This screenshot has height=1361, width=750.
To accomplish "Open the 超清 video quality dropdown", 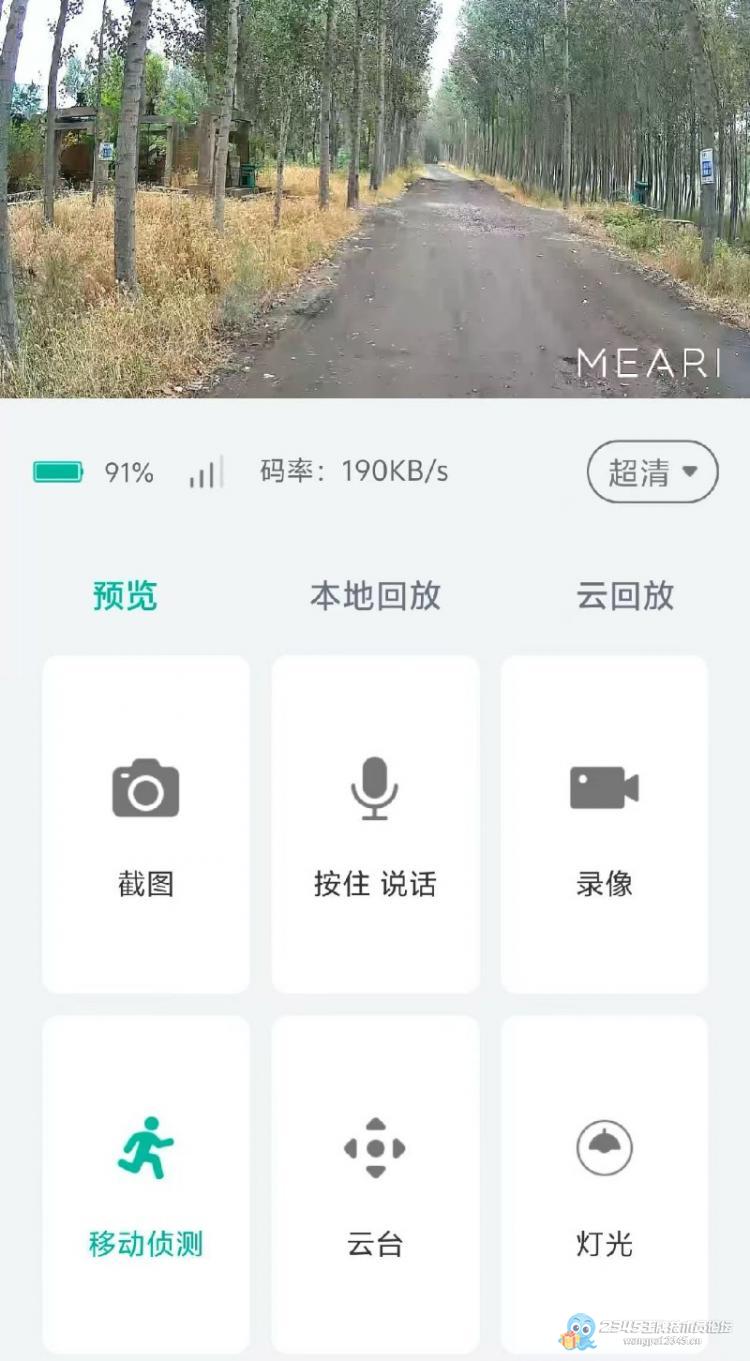I will pyautogui.click(x=652, y=472).
